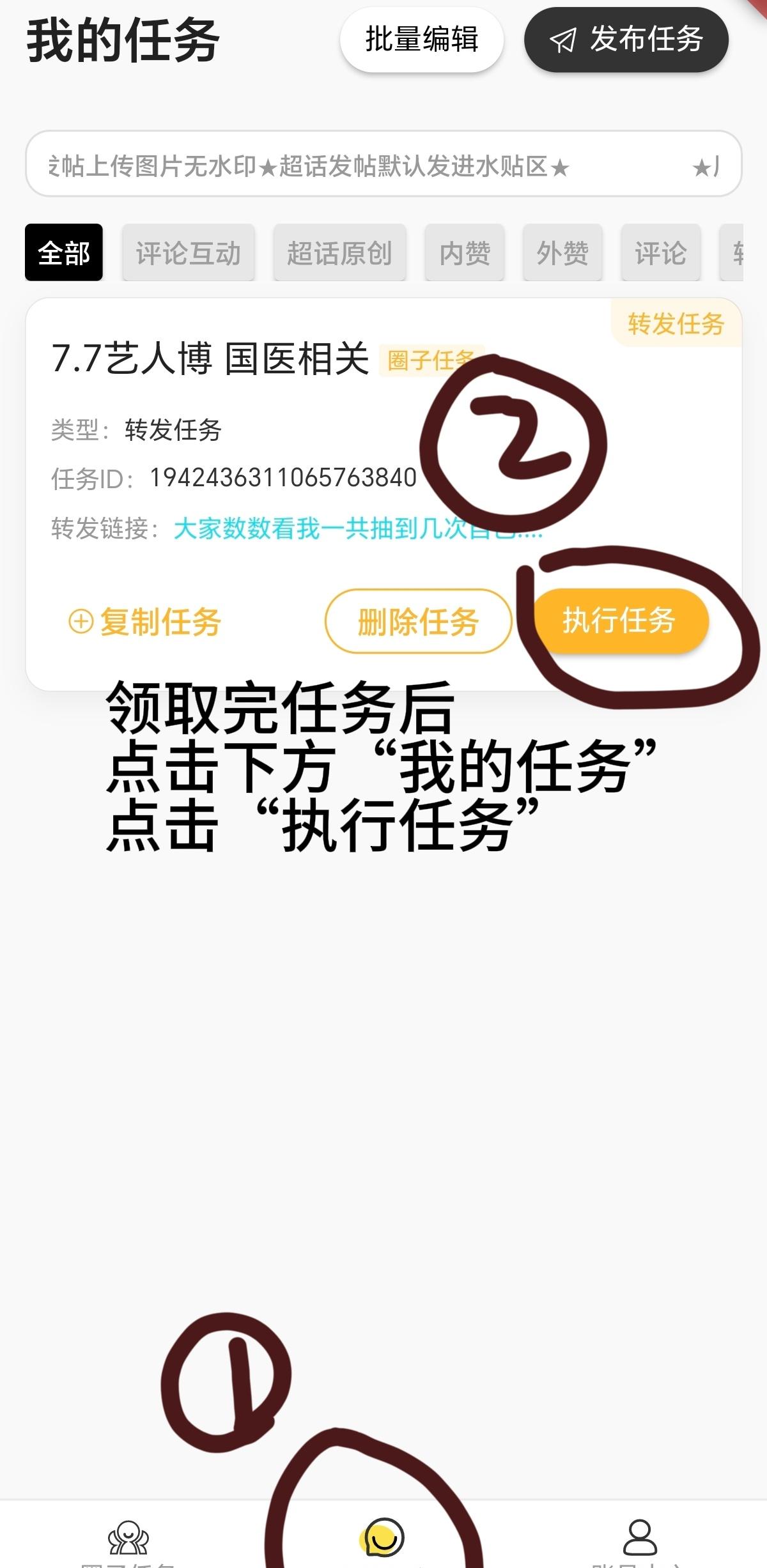Show the 评论 task category

[660, 252]
